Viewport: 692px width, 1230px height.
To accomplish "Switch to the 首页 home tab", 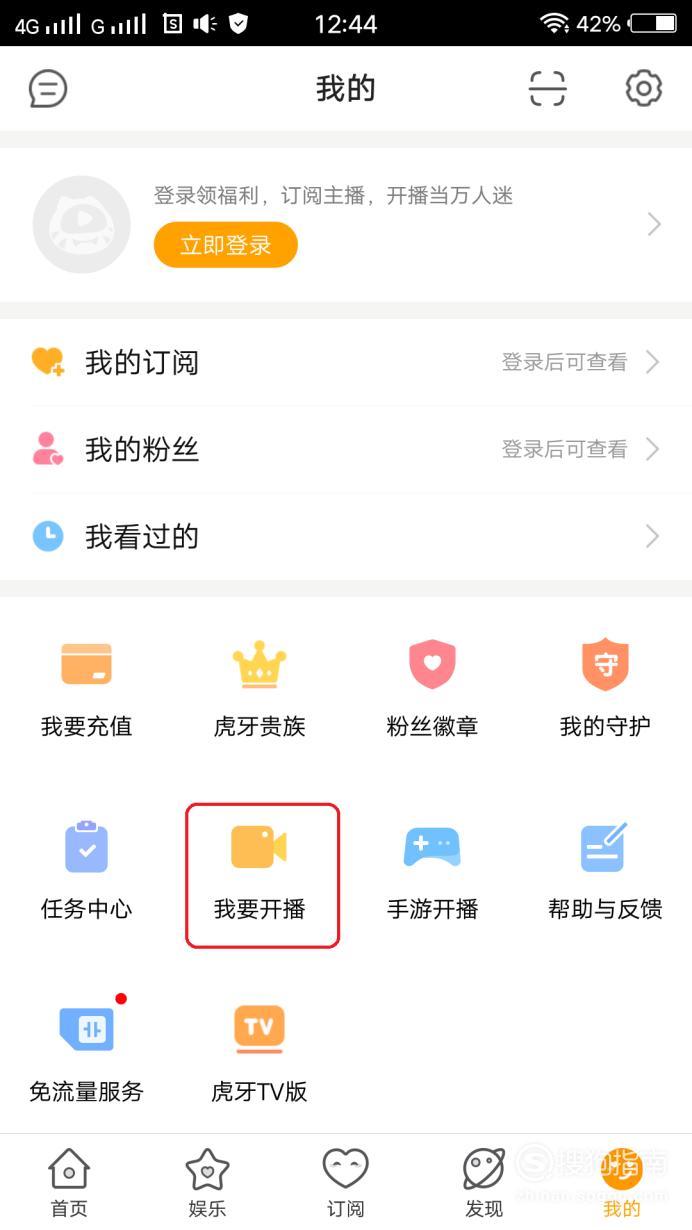I will [x=69, y=1183].
